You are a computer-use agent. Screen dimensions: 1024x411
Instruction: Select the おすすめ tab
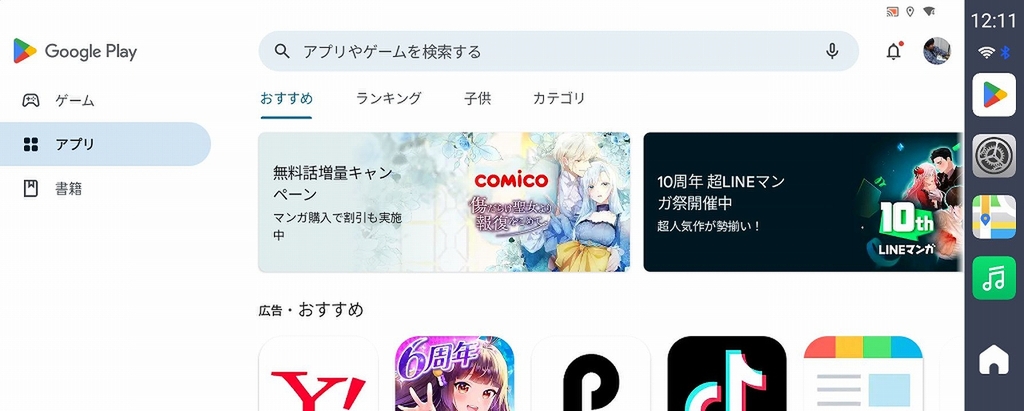(286, 98)
